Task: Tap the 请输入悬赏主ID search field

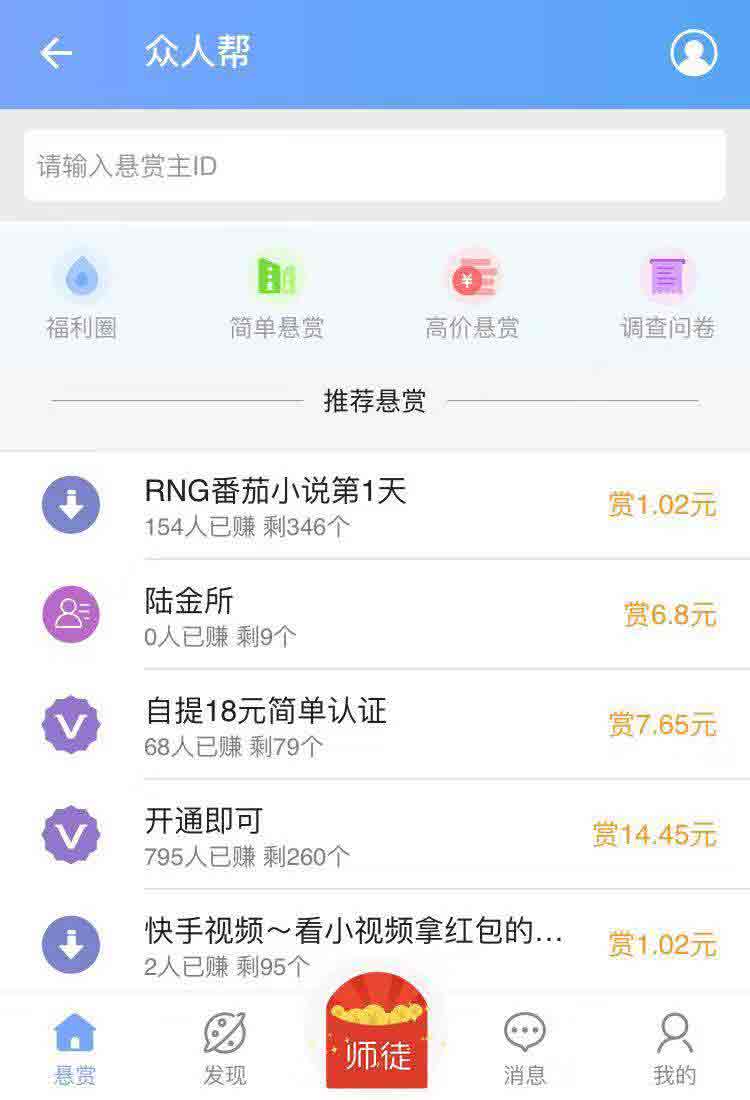Action: click(375, 165)
